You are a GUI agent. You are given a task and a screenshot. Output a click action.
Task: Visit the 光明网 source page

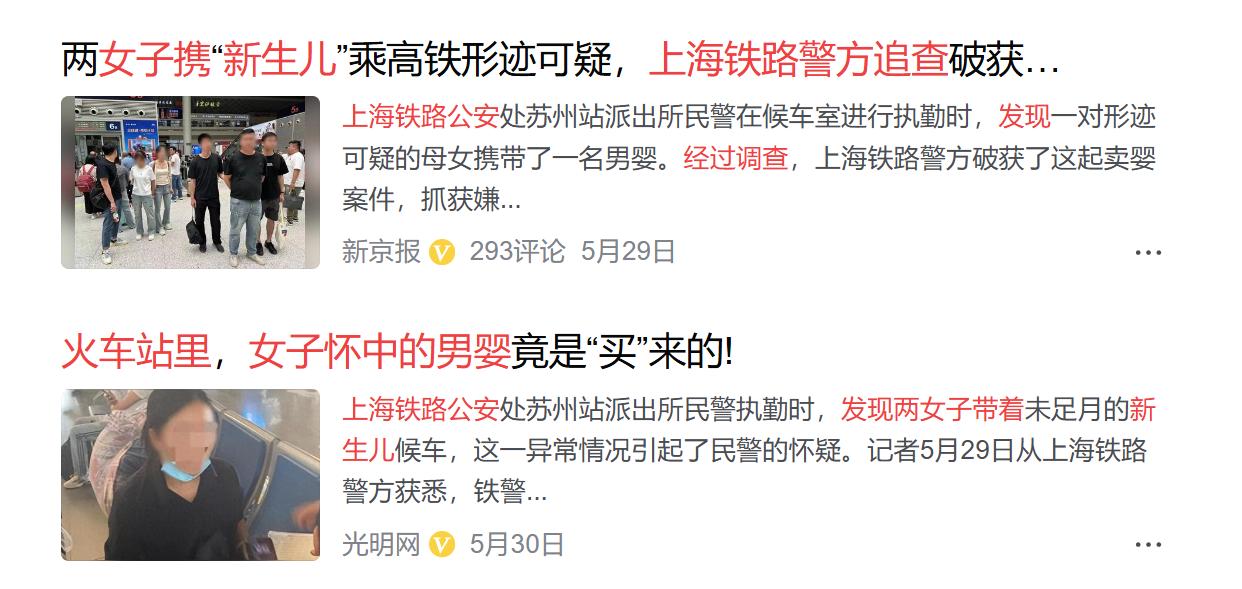click(381, 544)
